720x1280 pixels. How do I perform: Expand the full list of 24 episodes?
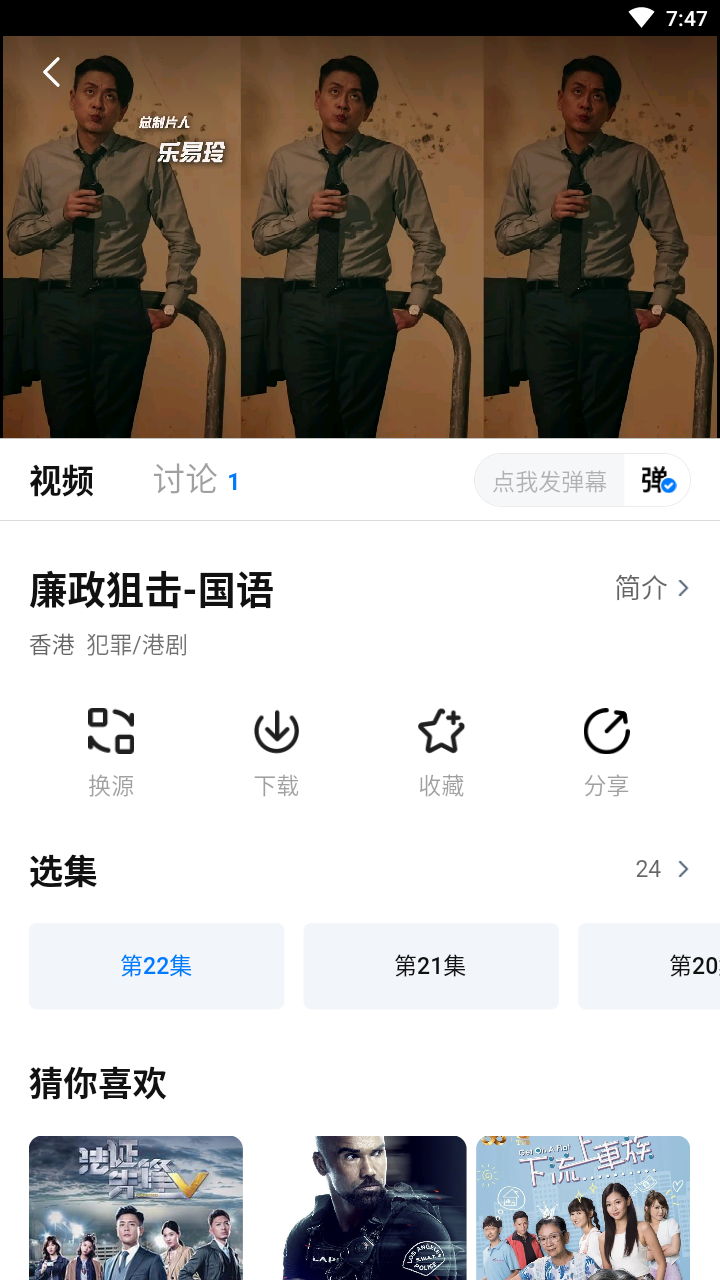coord(662,869)
